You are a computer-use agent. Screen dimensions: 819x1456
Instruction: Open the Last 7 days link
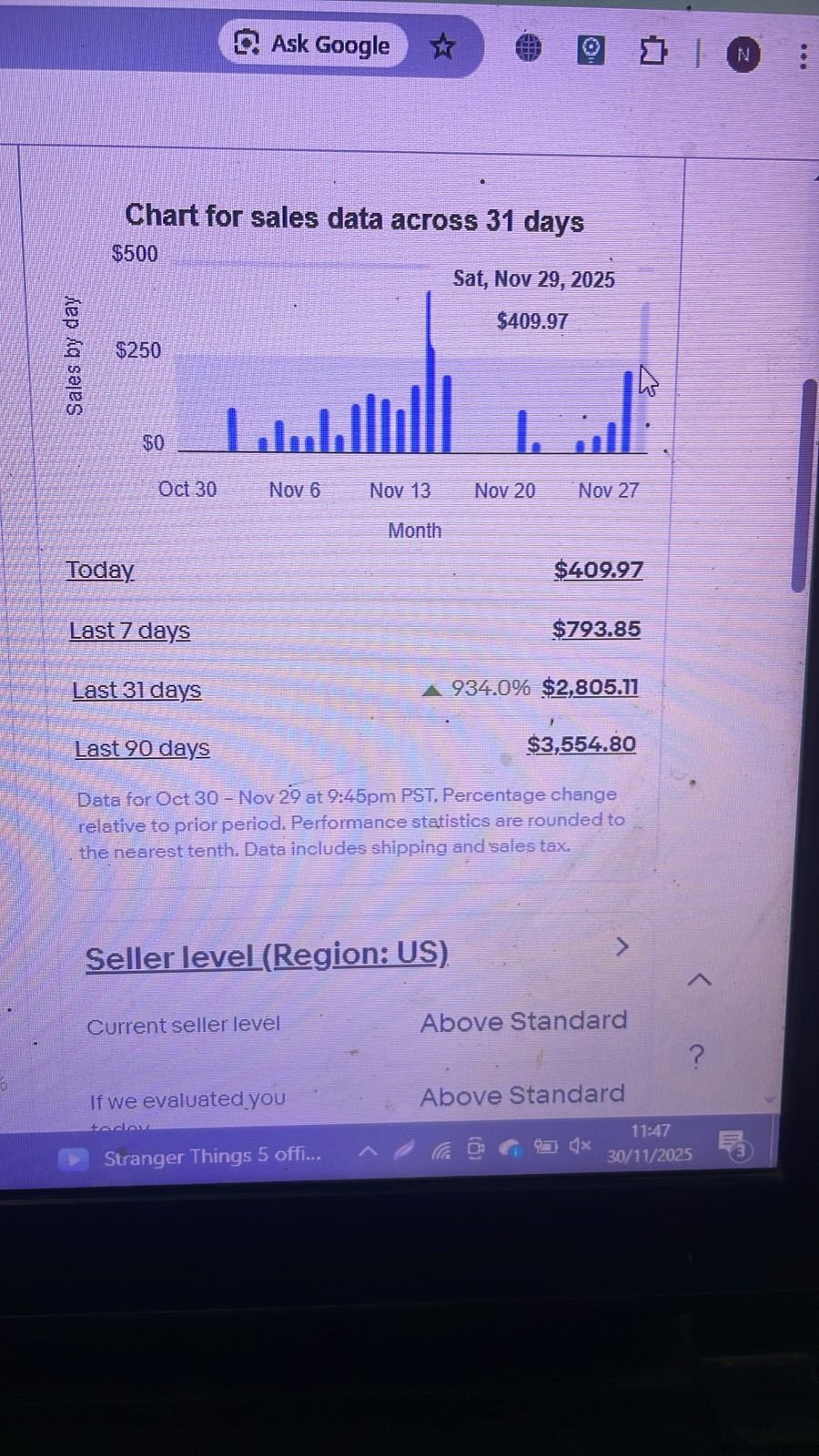click(129, 631)
